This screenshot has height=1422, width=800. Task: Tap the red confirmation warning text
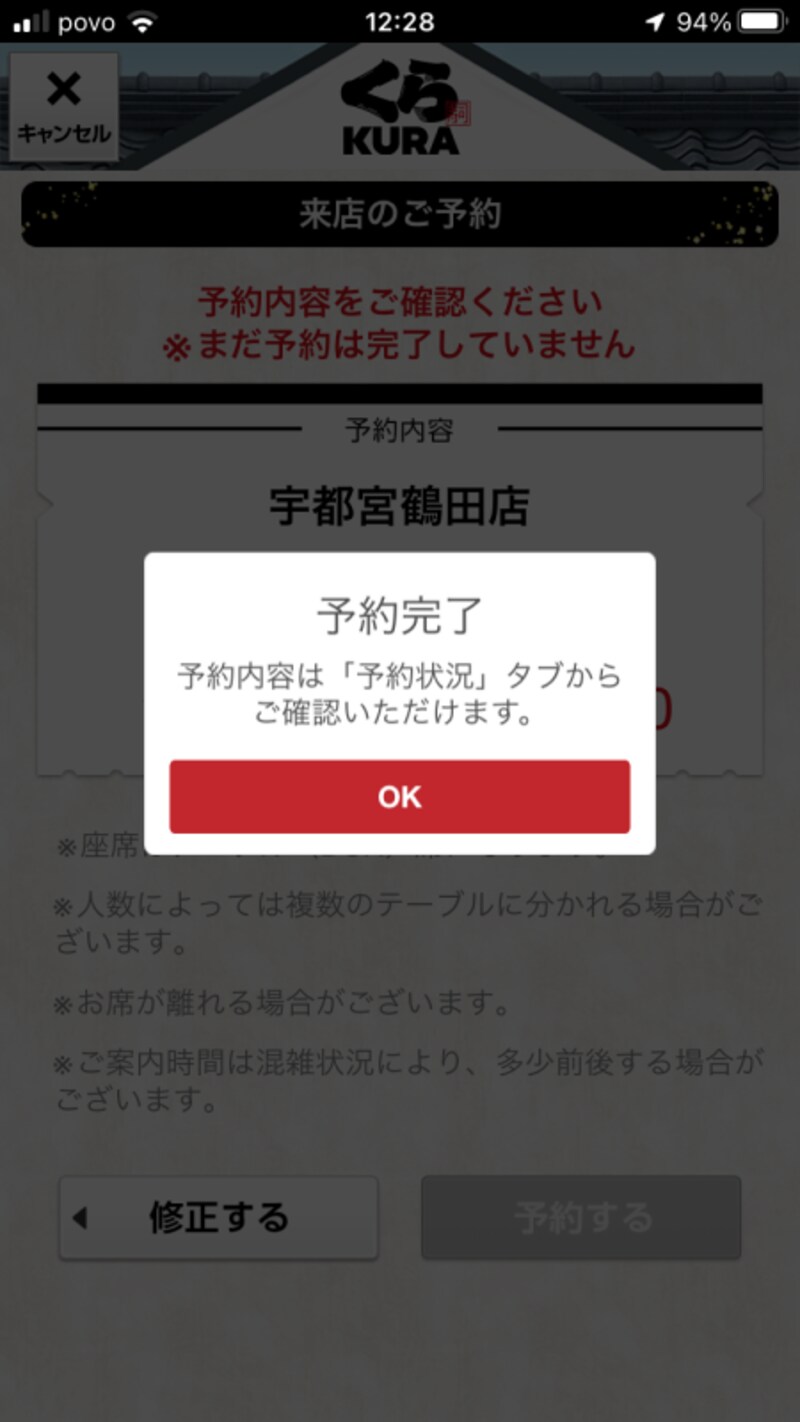[400, 322]
